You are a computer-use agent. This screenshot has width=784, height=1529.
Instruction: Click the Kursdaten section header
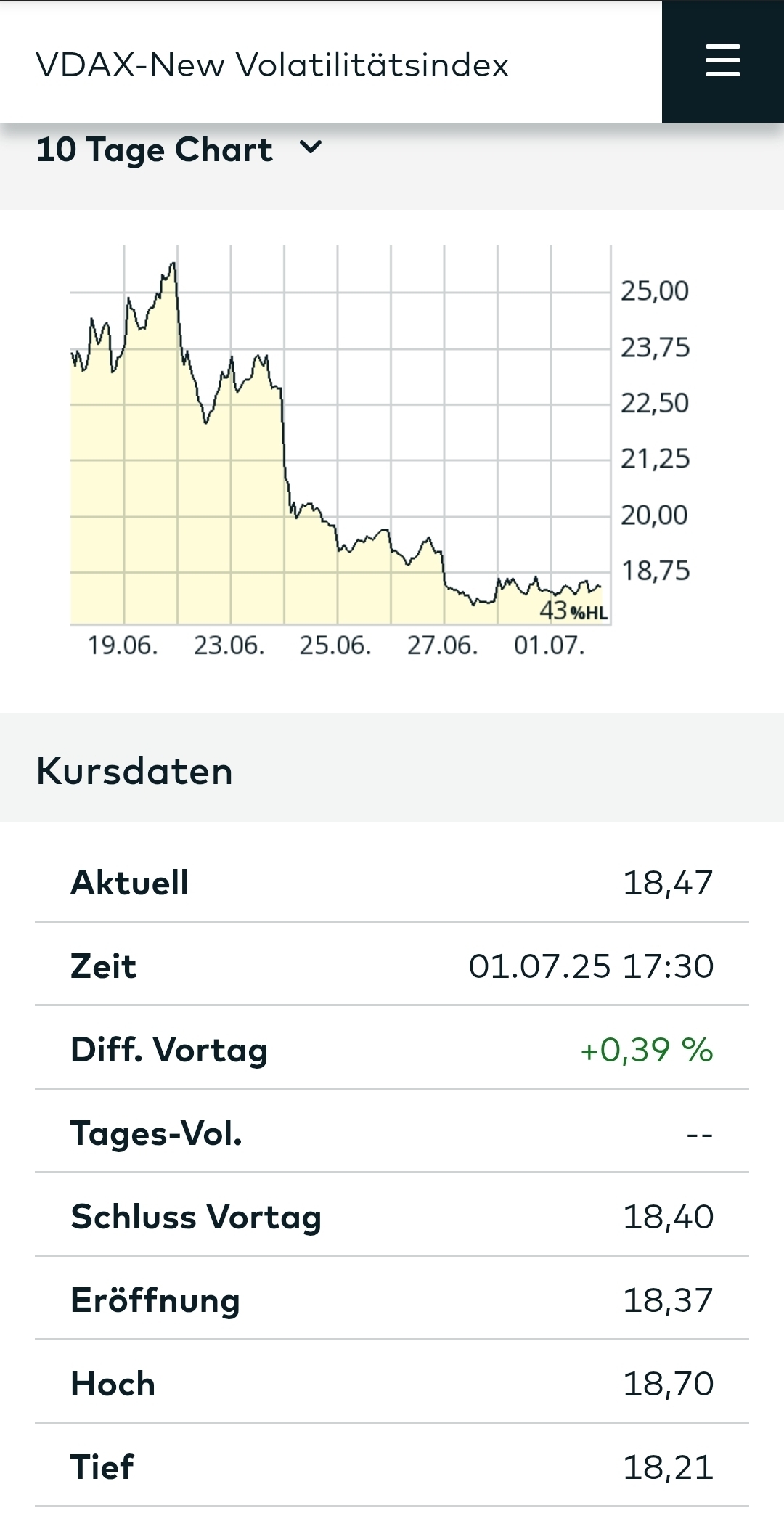(134, 771)
